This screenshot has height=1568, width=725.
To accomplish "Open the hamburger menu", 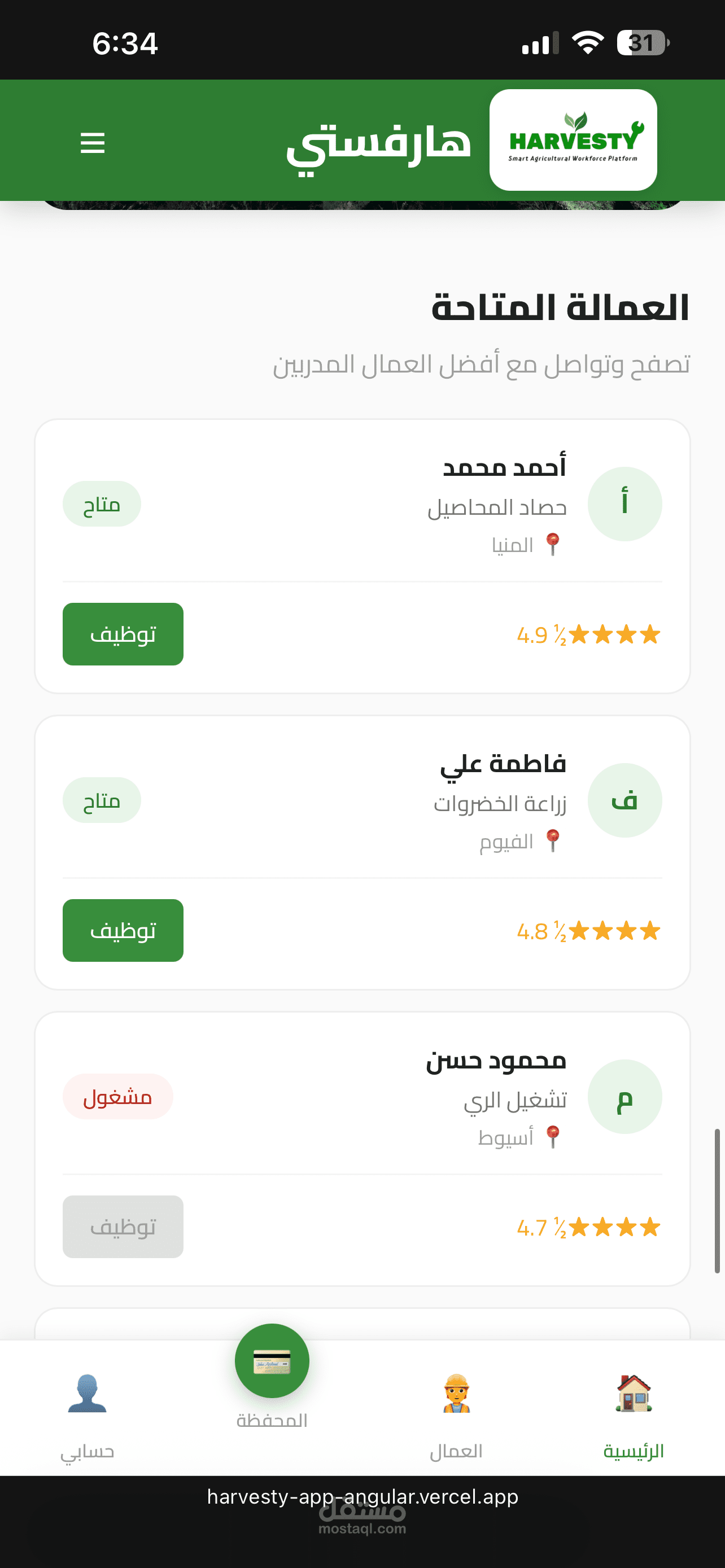I will coord(93,143).
